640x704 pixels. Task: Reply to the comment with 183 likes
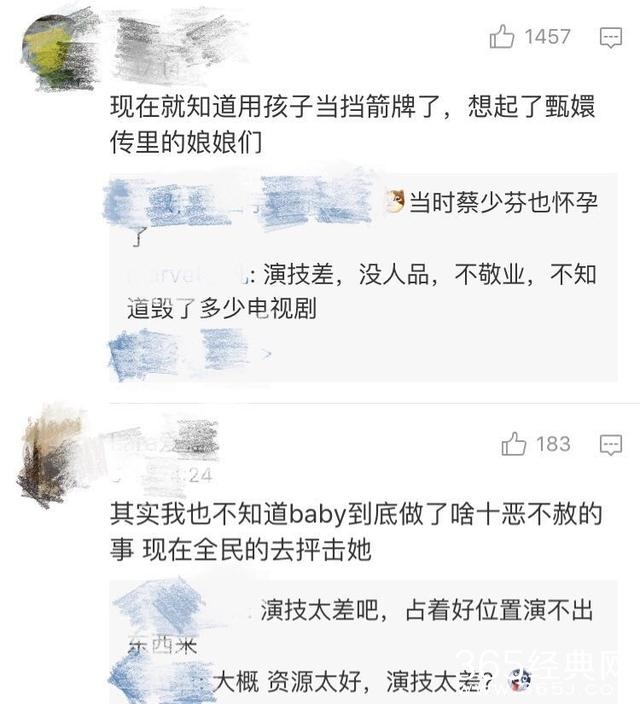click(610, 444)
